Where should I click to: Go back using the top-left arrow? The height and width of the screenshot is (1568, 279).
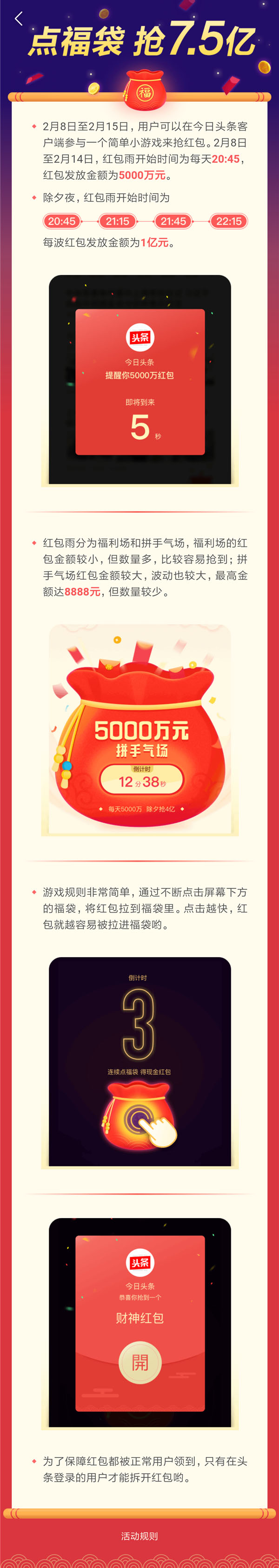19,19
